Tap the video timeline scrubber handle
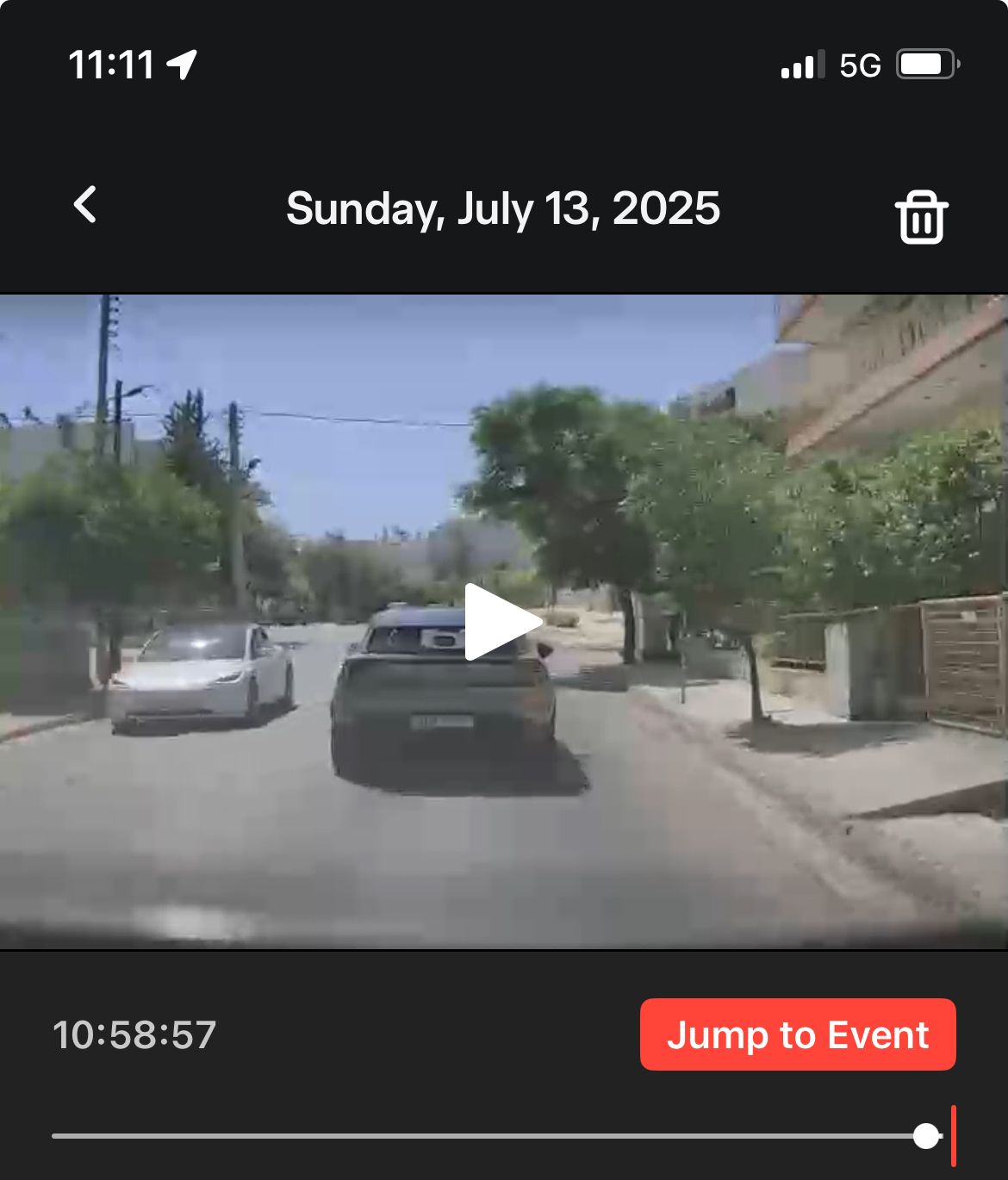 pos(926,1136)
